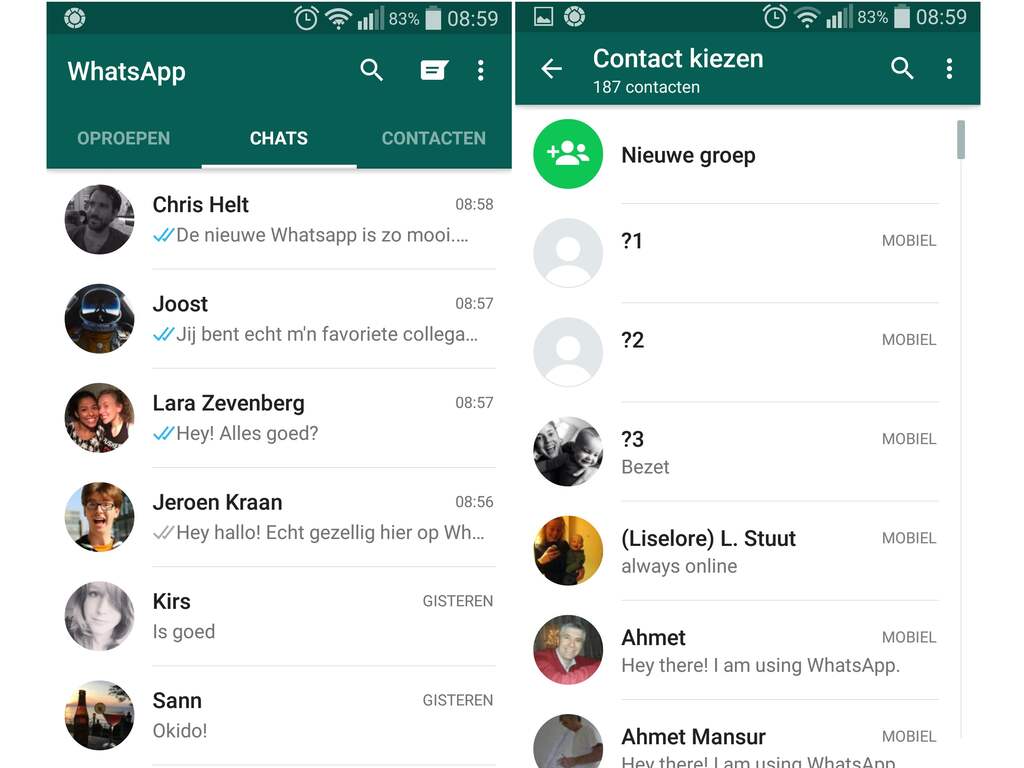Go back from Contact kiezen screen
1024x768 pixels.
point(551,68)
